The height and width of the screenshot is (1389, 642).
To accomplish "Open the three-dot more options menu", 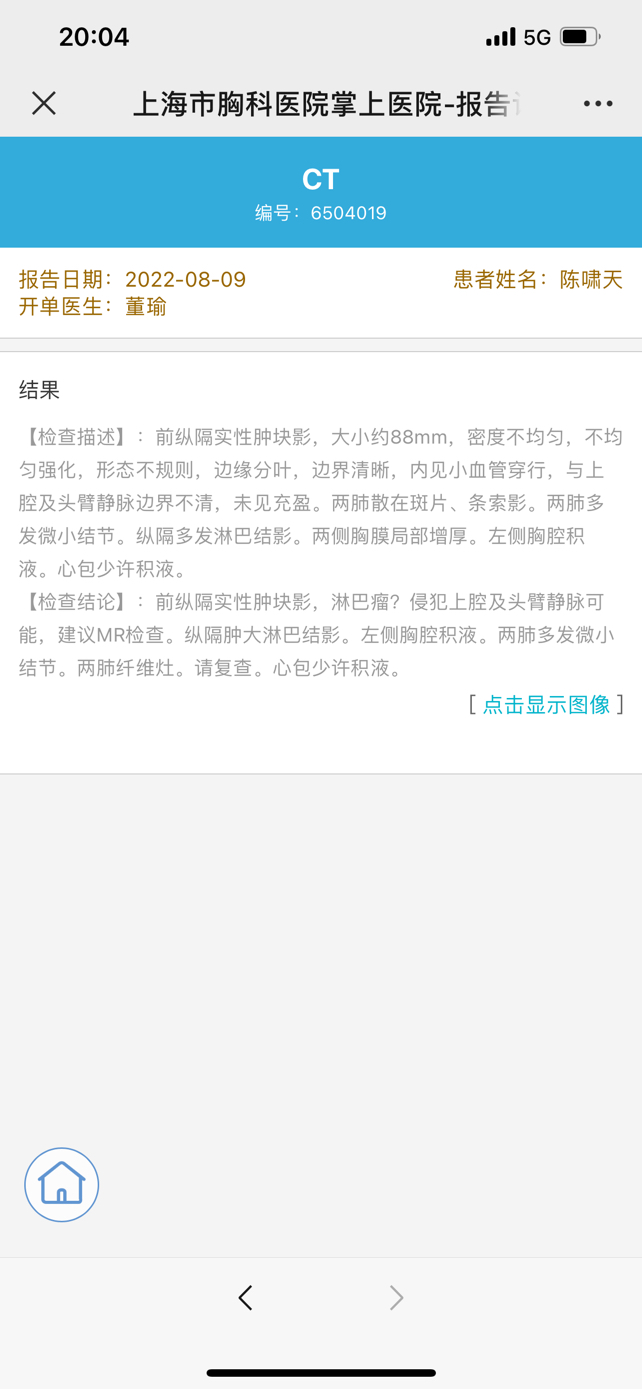I will click(598, 103).
